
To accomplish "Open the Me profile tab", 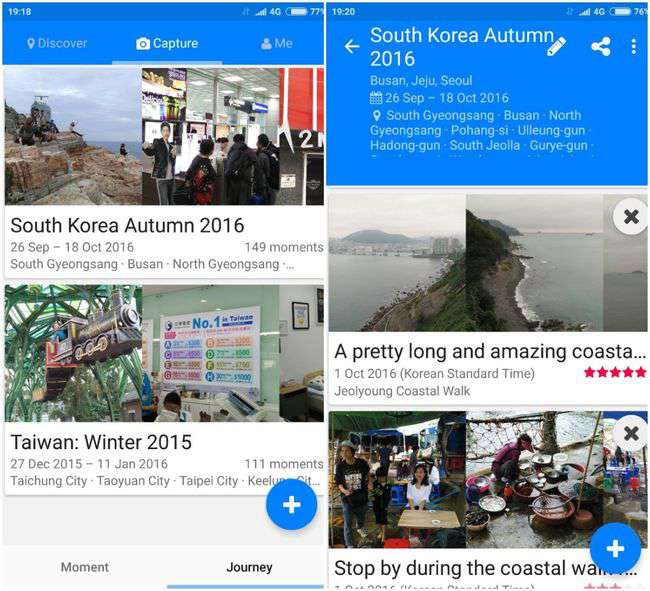I will (x=276, y=43).
